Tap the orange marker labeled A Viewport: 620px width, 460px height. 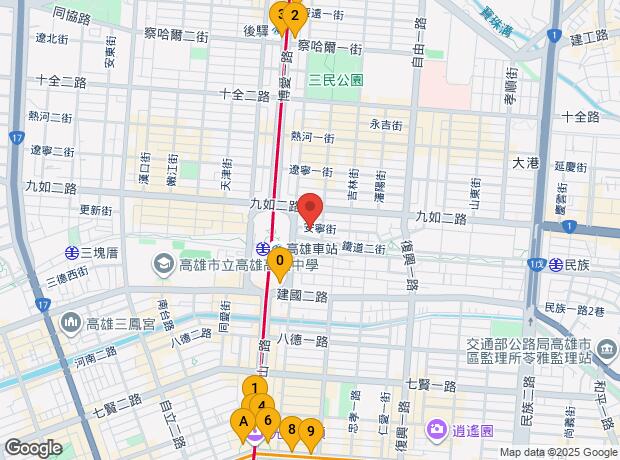242,423
